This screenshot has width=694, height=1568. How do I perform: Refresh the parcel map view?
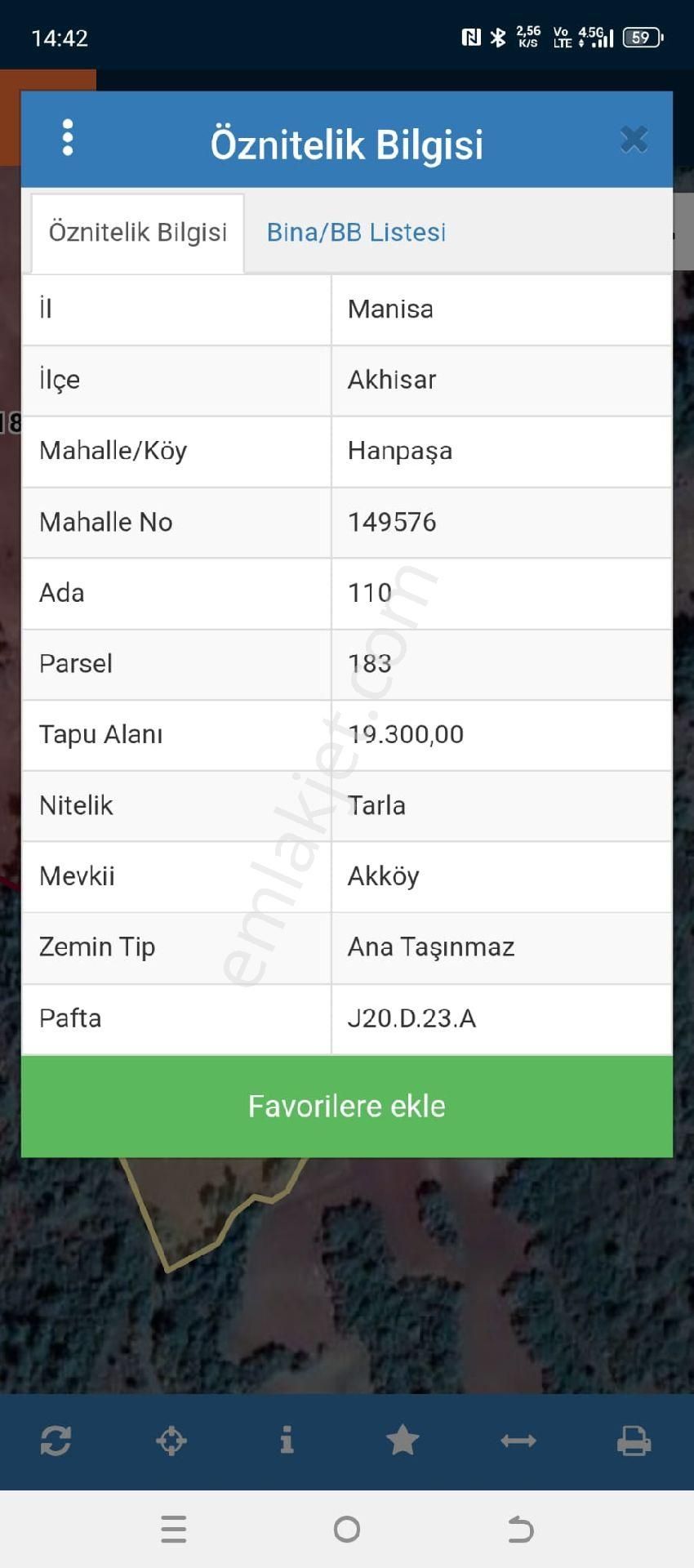[54, 1441]
